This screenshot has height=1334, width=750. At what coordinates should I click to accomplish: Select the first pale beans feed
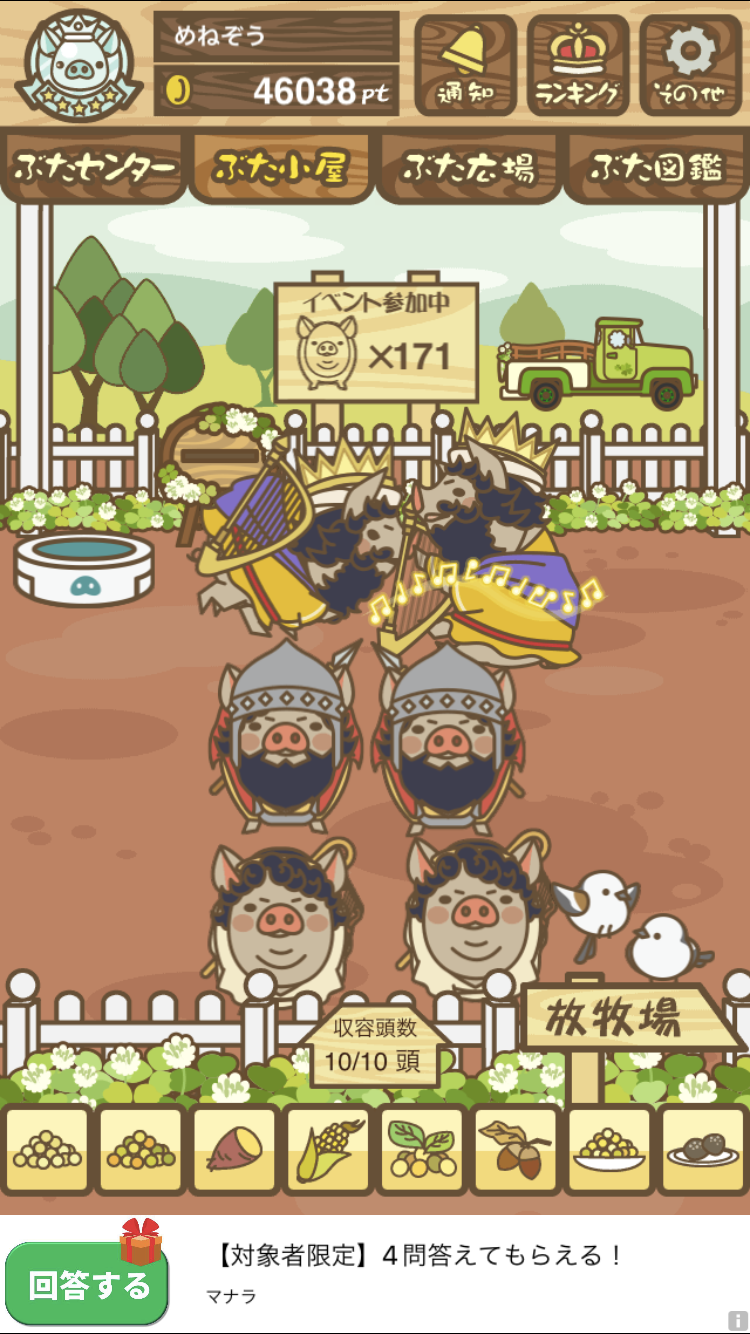point(47,1149)
